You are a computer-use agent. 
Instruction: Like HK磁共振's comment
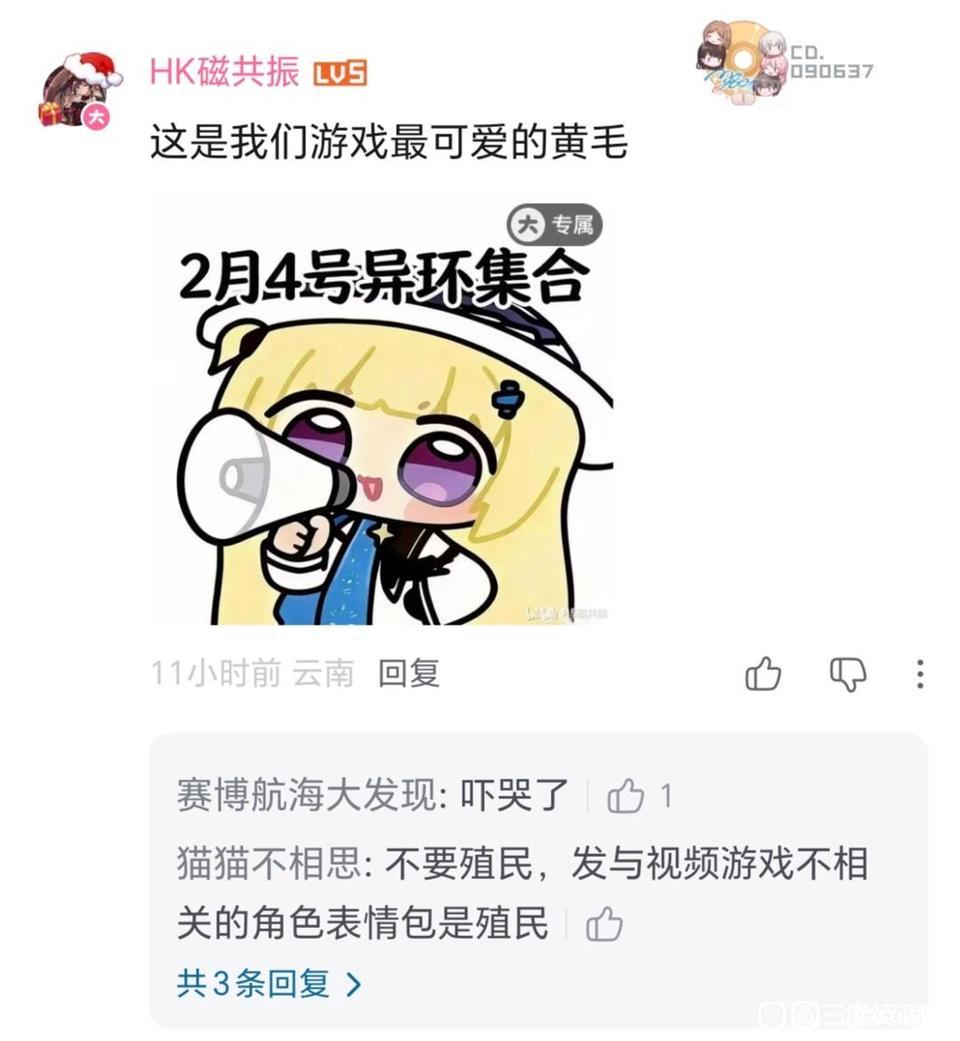(763, 675)
